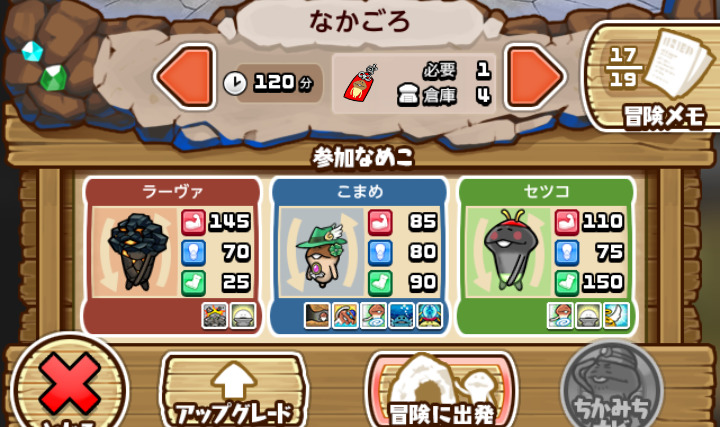
Task: Tap the grayed ちかみち shortcut button
Action: 610,390
